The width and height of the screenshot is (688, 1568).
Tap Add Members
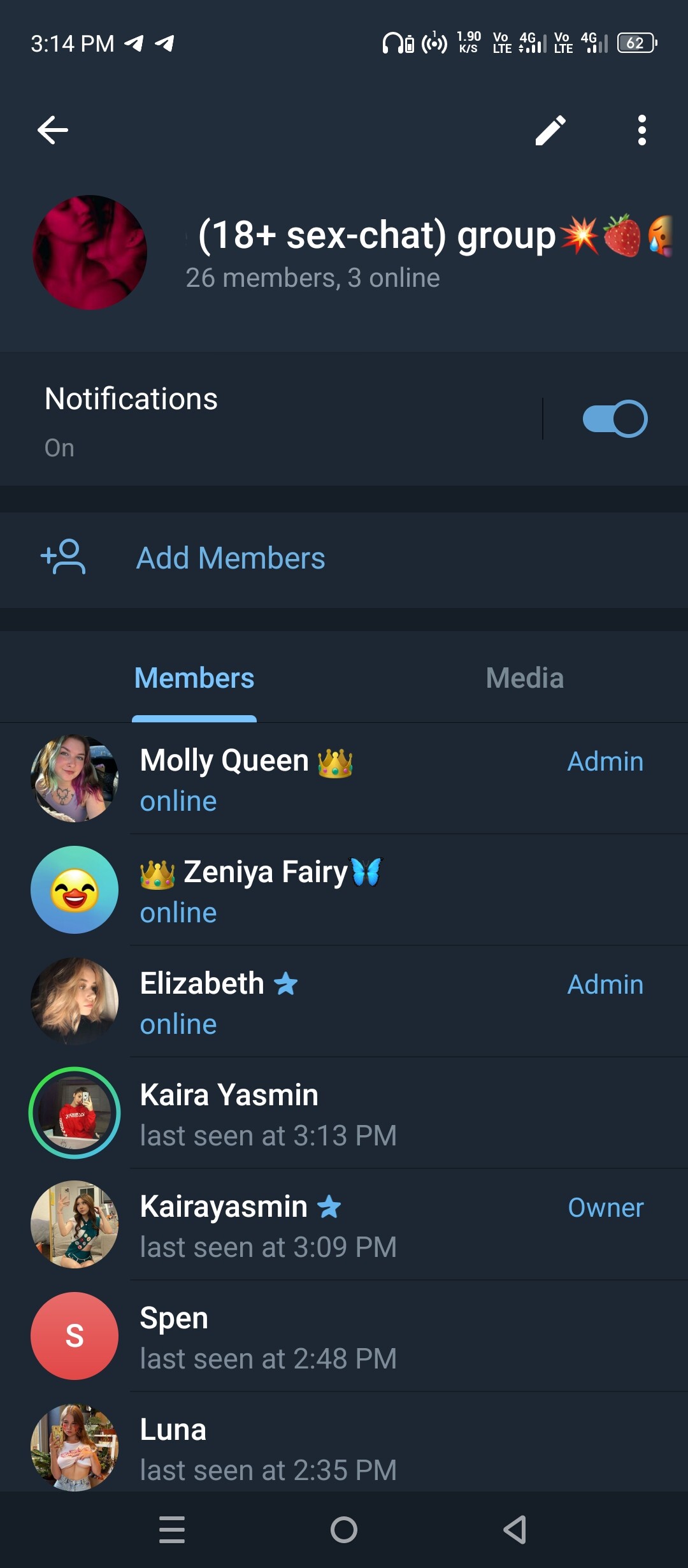coord(231,558)
